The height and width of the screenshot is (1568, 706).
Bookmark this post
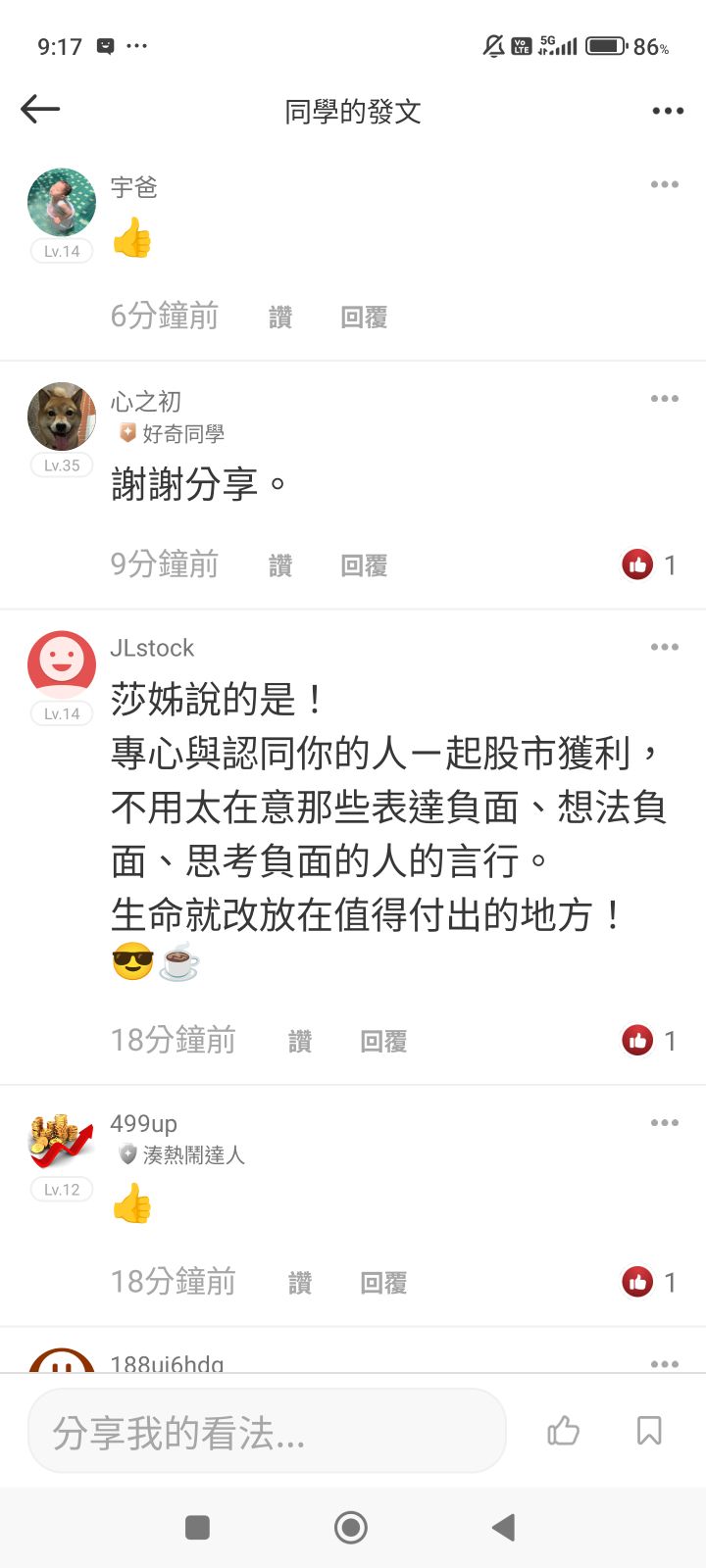click(649, 1432)
